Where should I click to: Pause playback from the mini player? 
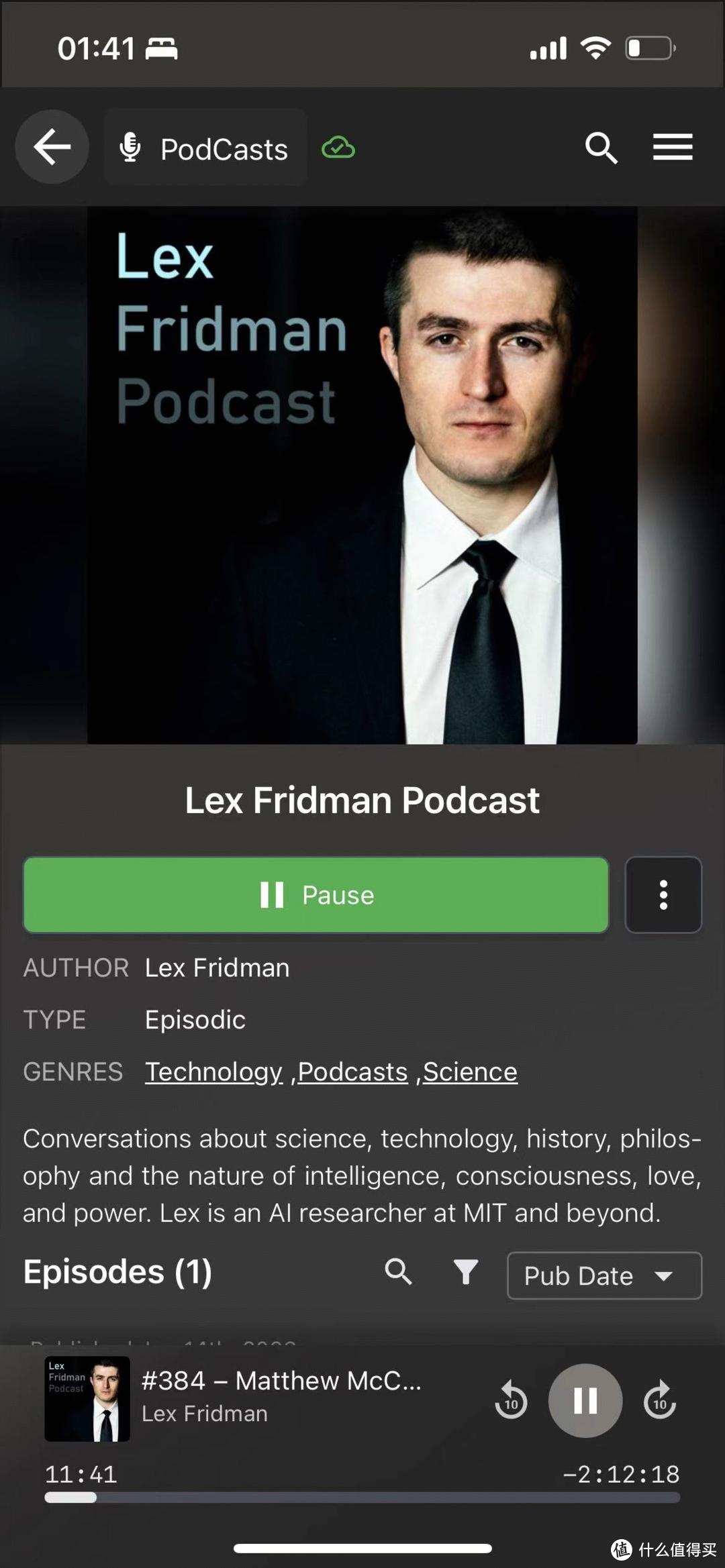(585, 1400)
